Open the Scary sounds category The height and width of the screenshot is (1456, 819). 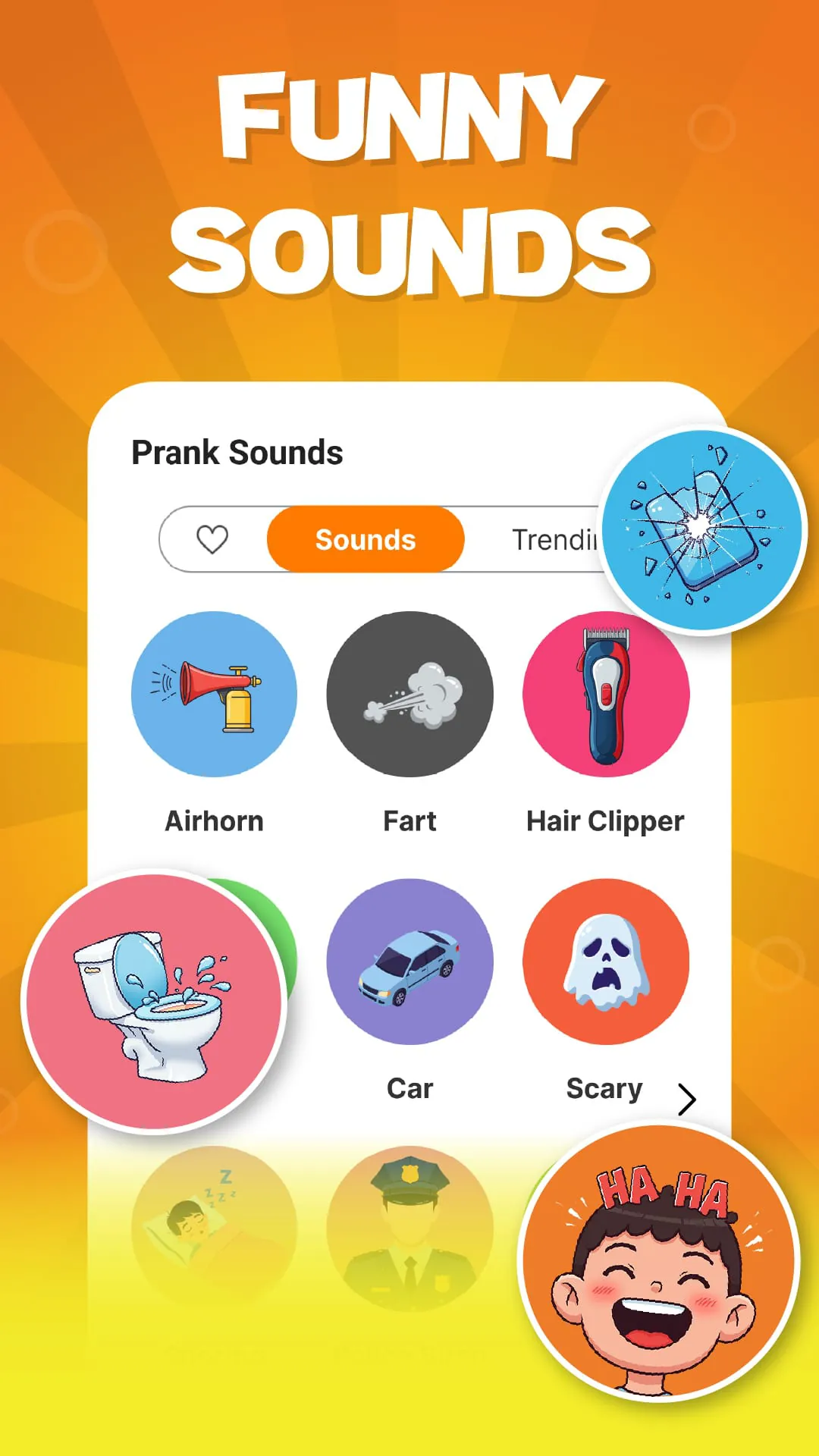[606, 962]
